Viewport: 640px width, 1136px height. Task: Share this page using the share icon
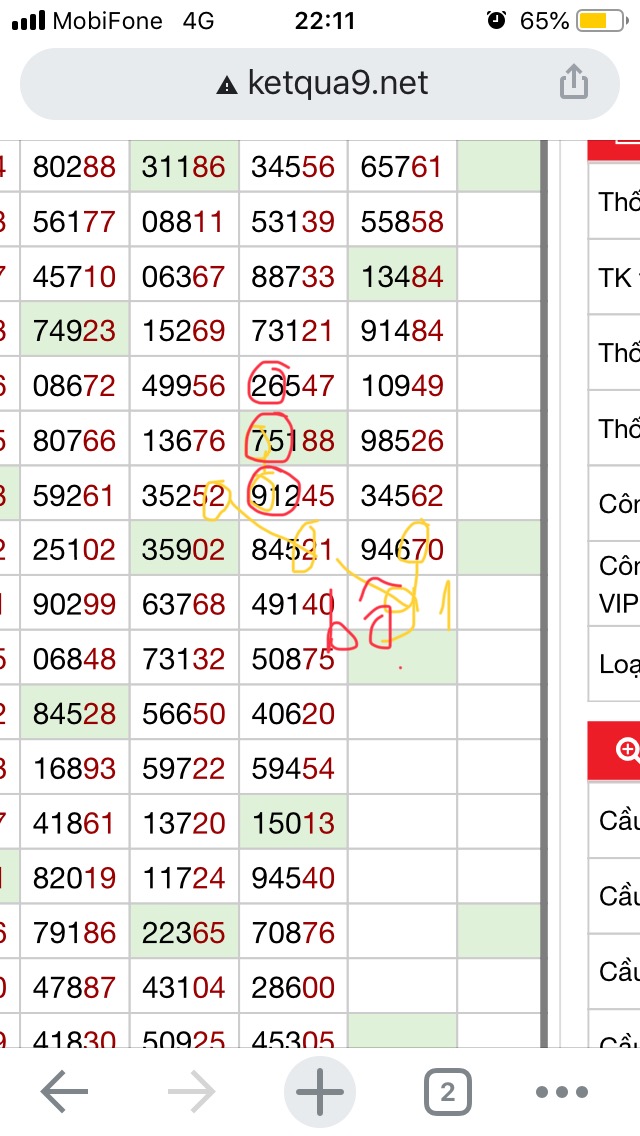pyautogui.click(x=573, y=82)
